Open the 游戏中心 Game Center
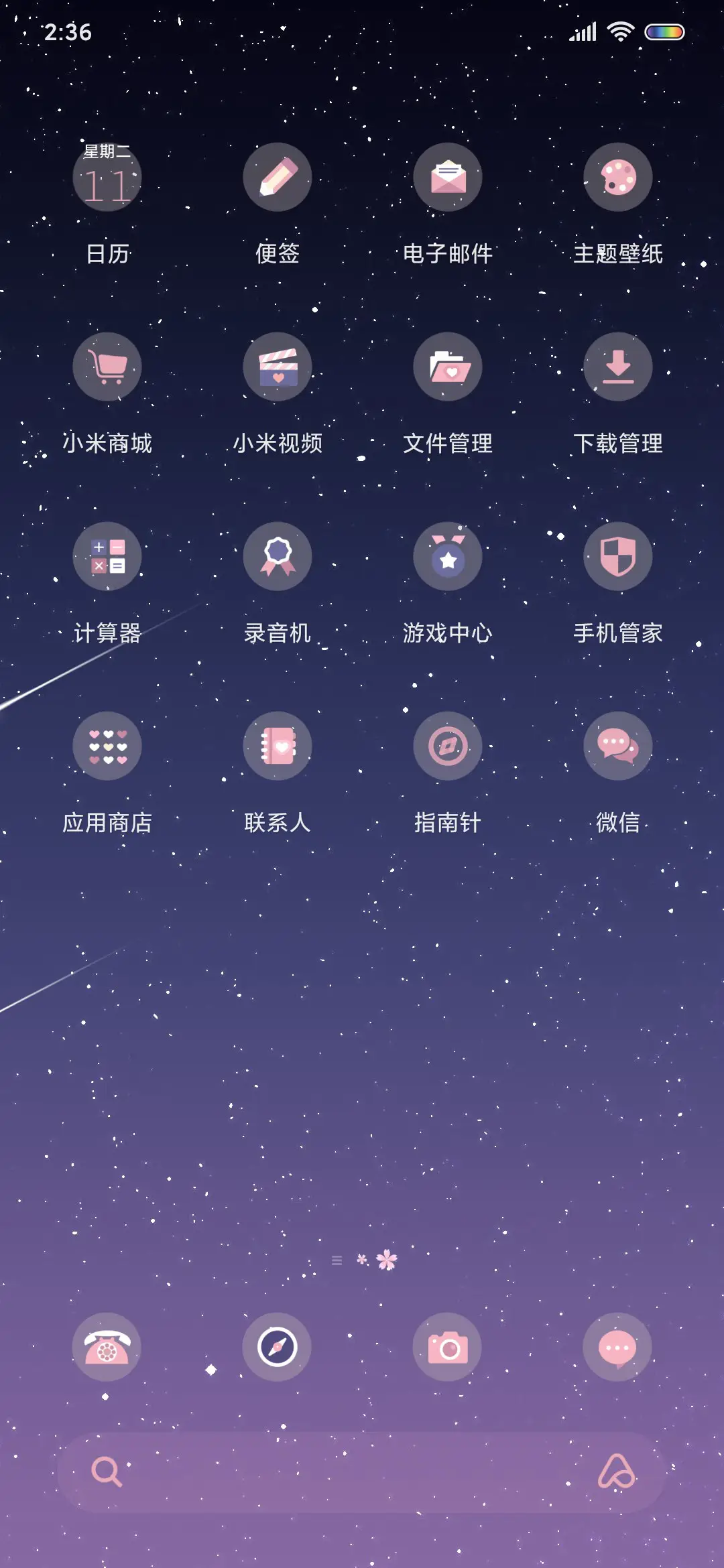This screenshot has height=1568, width=724. [x=447, y=556]
